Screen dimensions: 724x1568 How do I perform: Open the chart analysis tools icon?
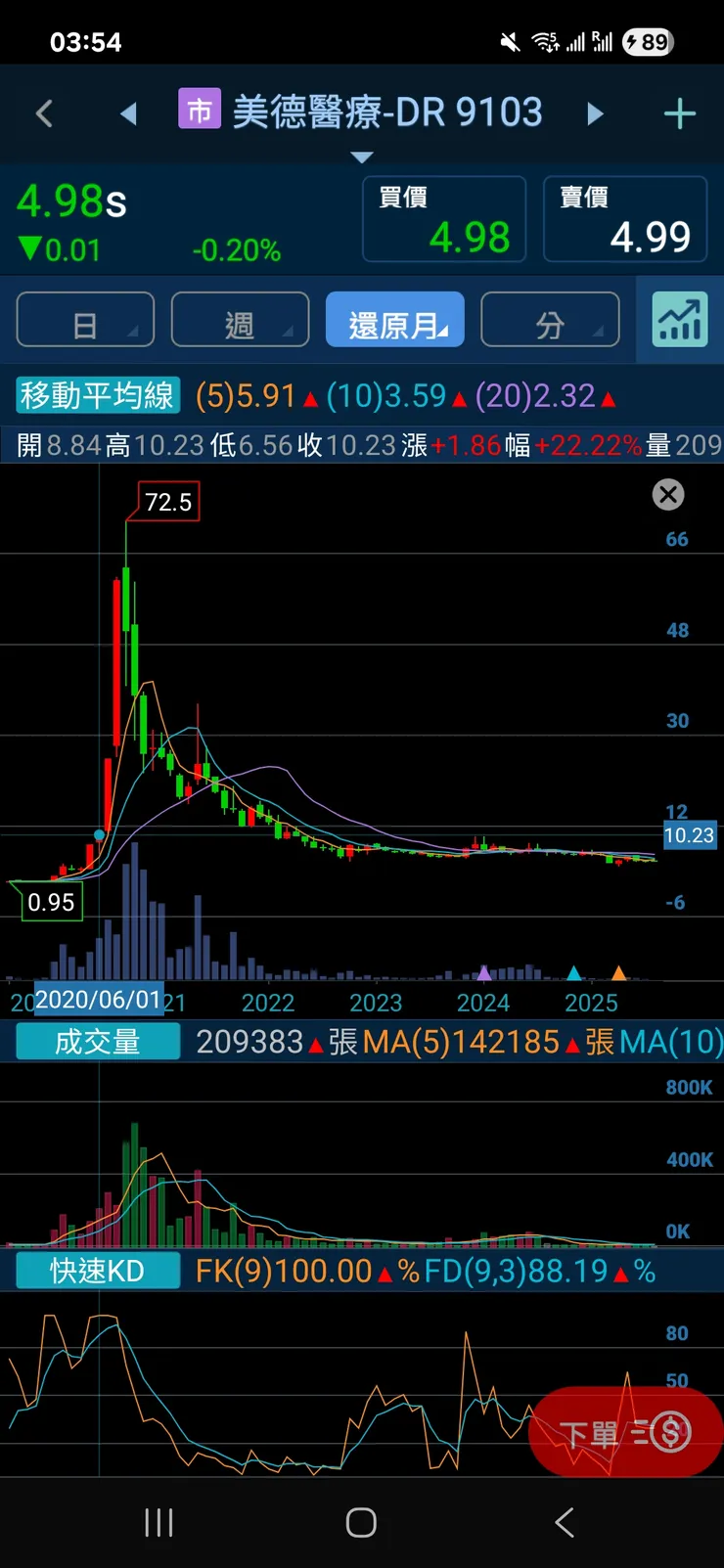680,320
